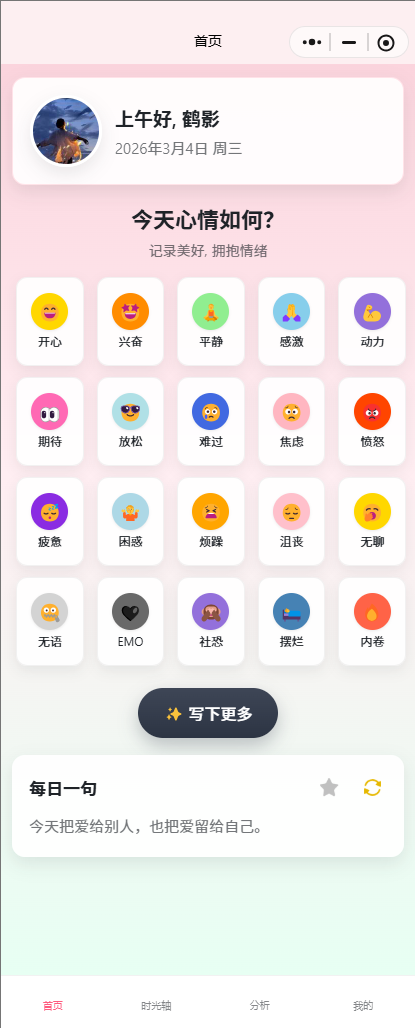
Task: Refresh the daily quote
Action: point(372,787)
